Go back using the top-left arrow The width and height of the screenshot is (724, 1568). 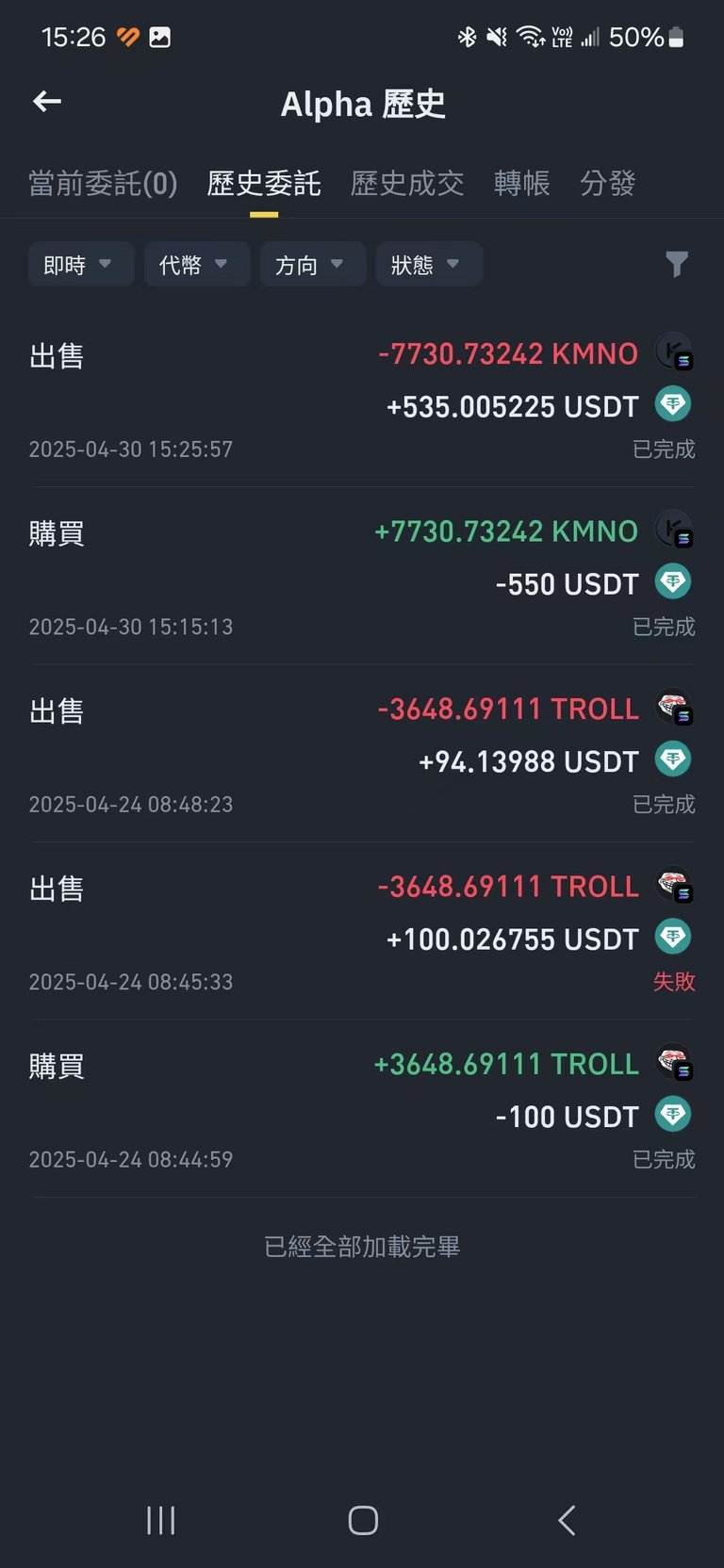point(47,102)
